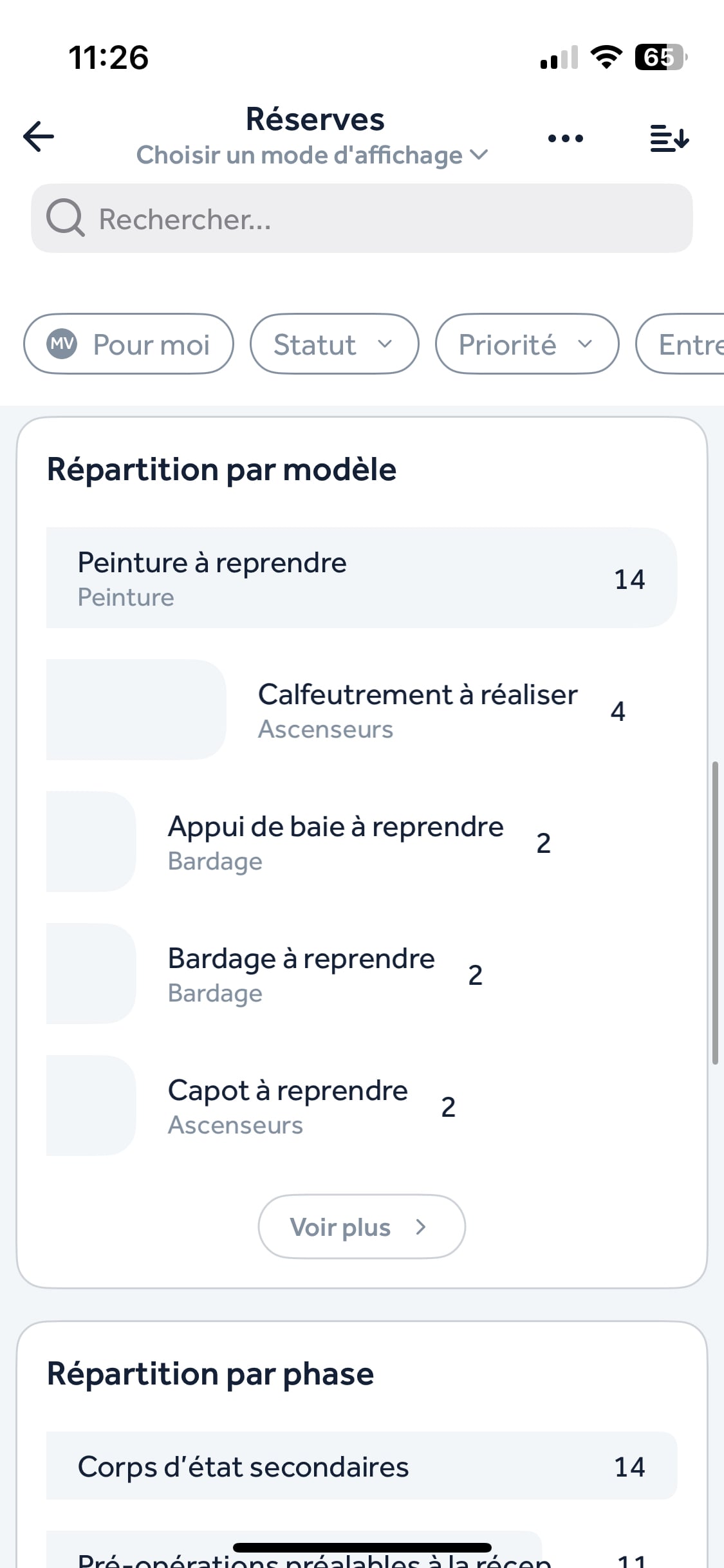This screenshot has width=724, height=1568.
Task: Open the Priorité filter dropdown
Action: point(526,344)
